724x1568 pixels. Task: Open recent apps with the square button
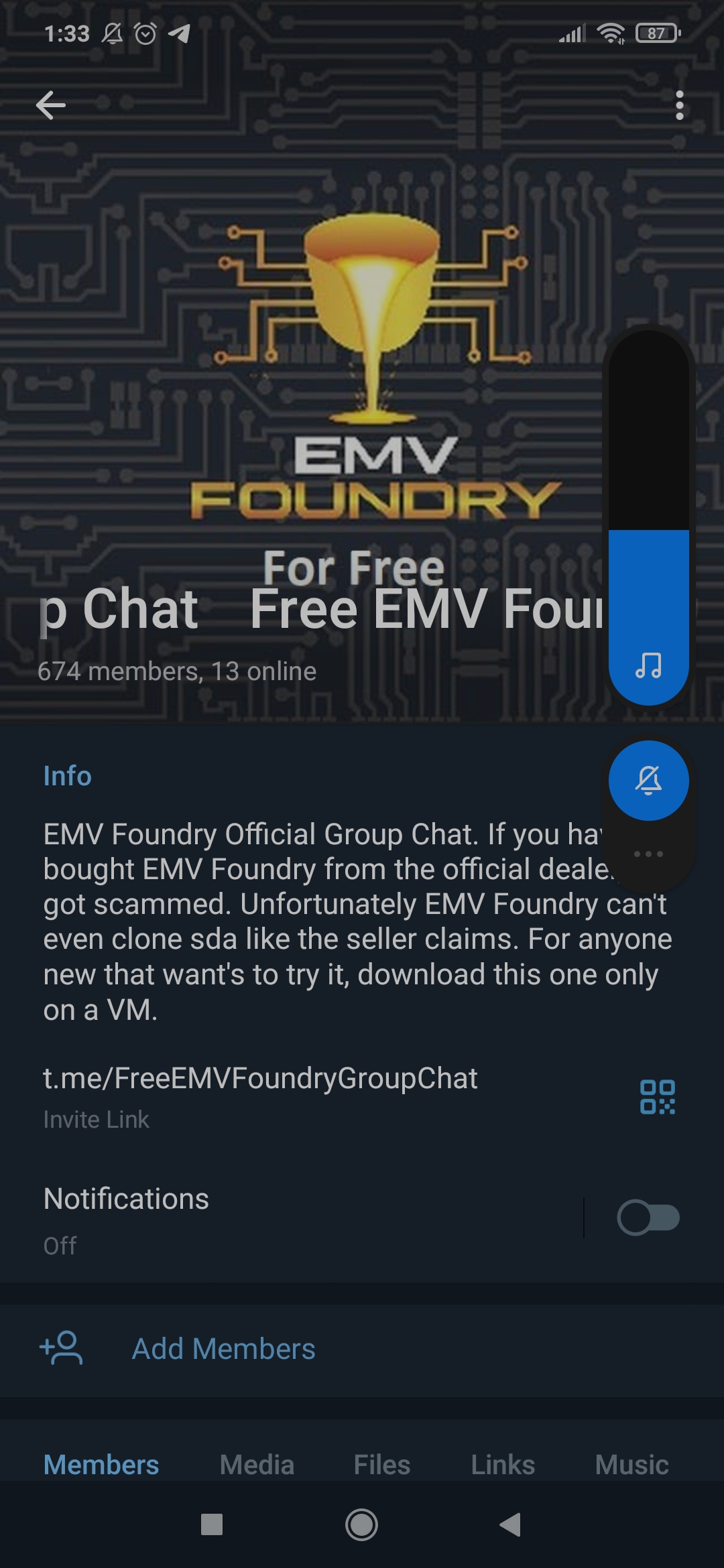(x=212, y=1525)
